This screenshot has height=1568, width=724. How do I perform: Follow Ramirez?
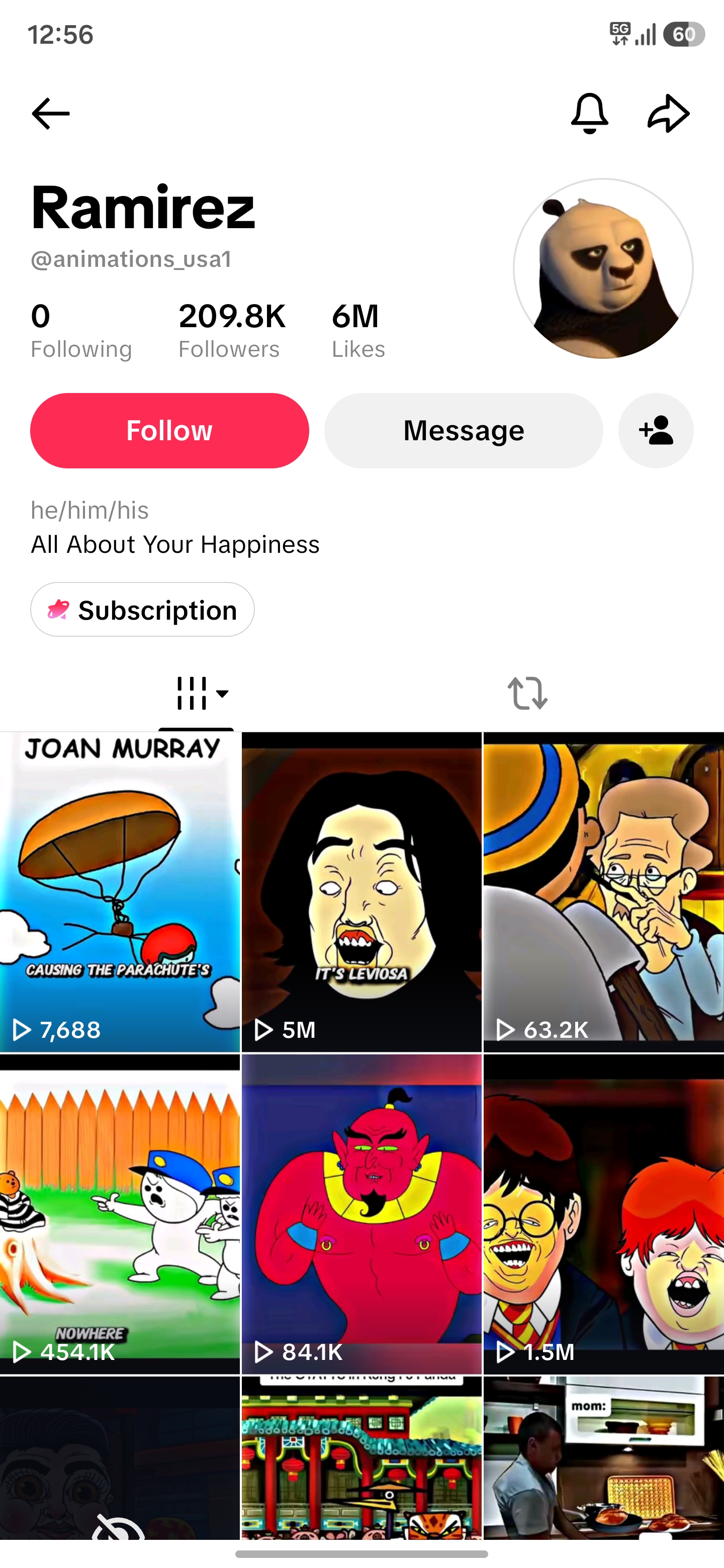tap(169, 430)
